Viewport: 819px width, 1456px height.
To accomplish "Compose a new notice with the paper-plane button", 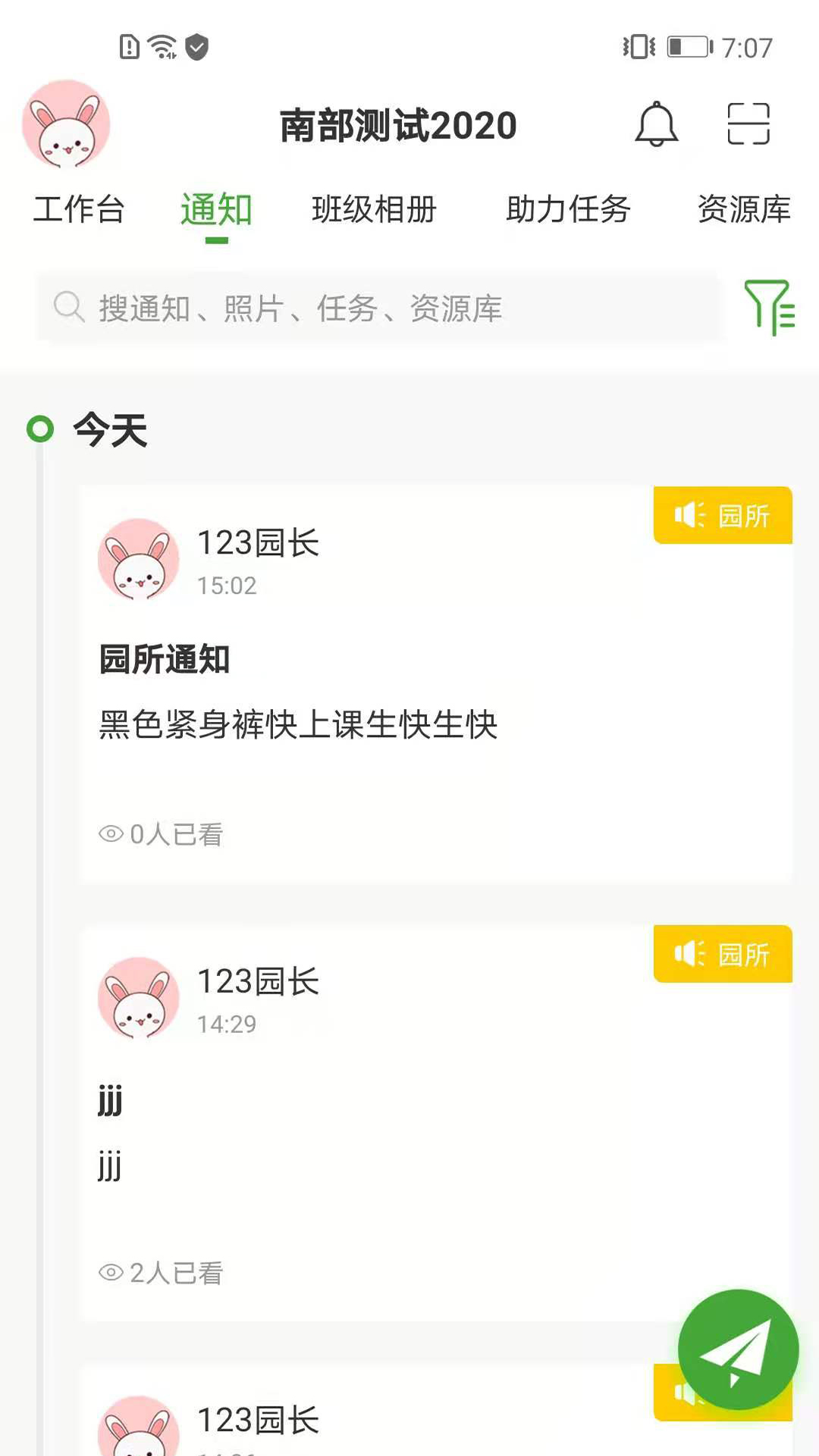I will pos(738,1350).
